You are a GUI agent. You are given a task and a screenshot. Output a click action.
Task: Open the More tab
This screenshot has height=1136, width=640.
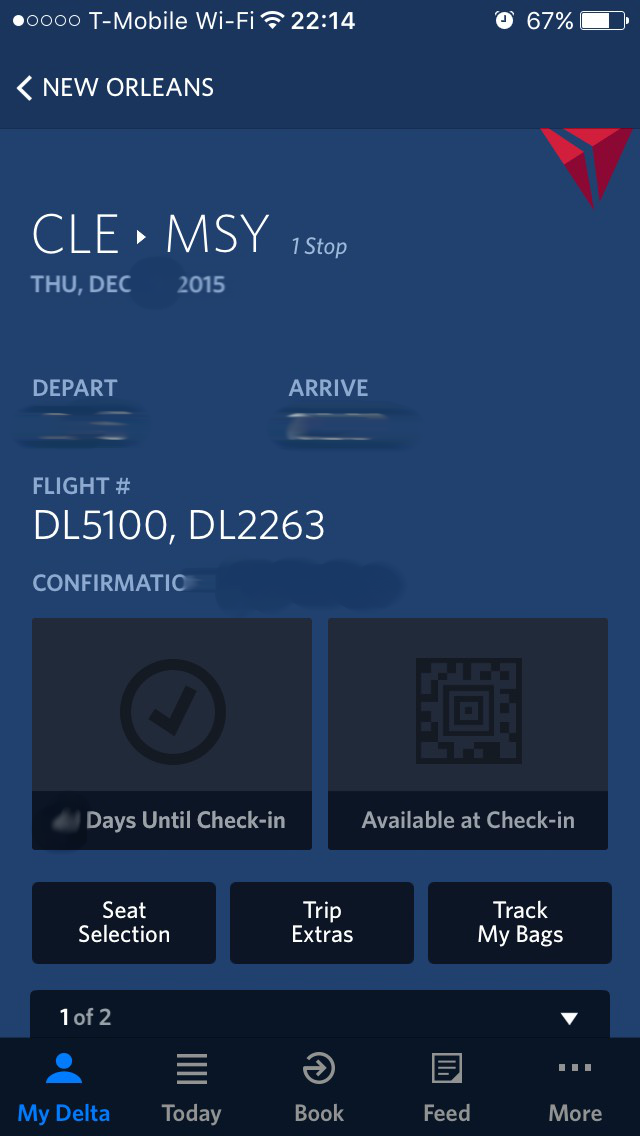(575, 1087)
